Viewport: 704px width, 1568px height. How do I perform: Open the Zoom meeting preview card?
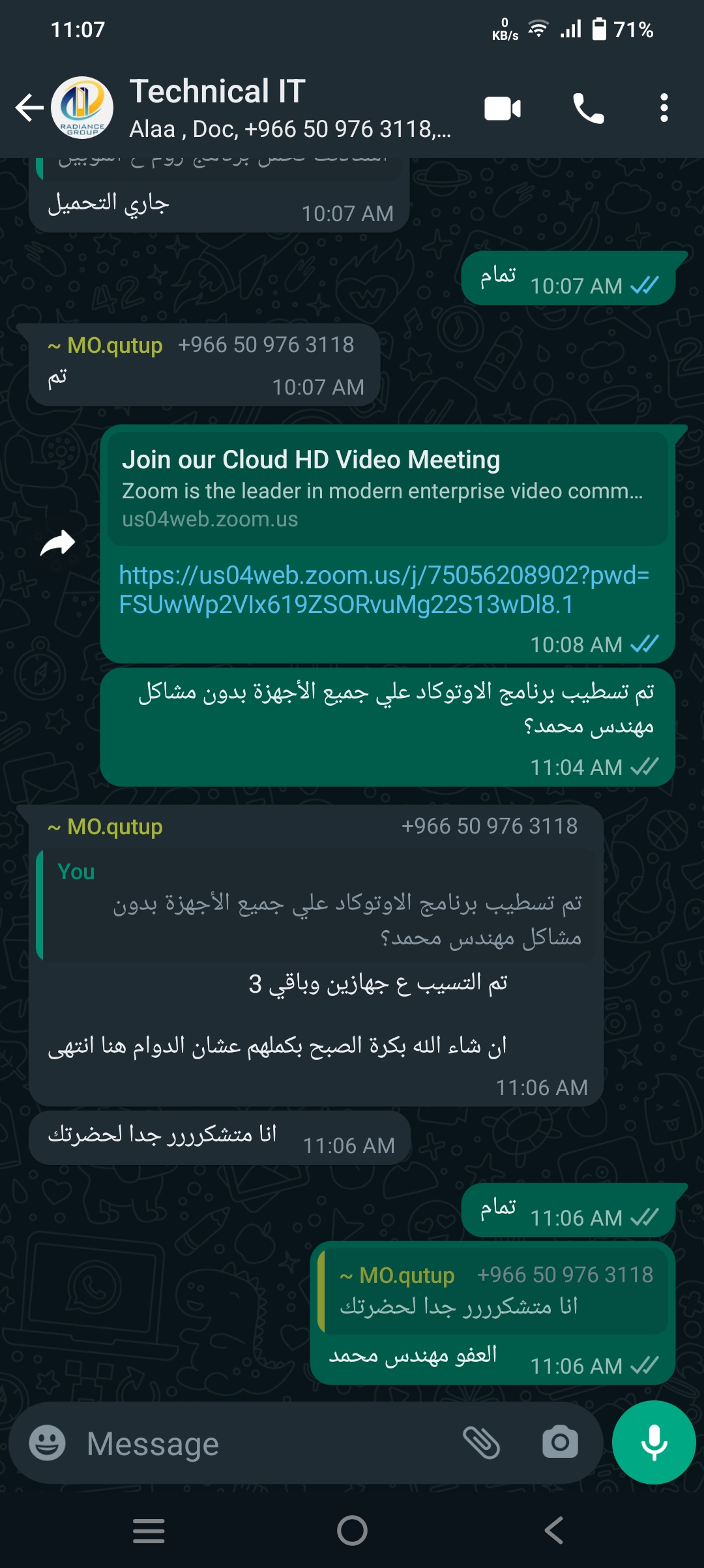[387, 488]
